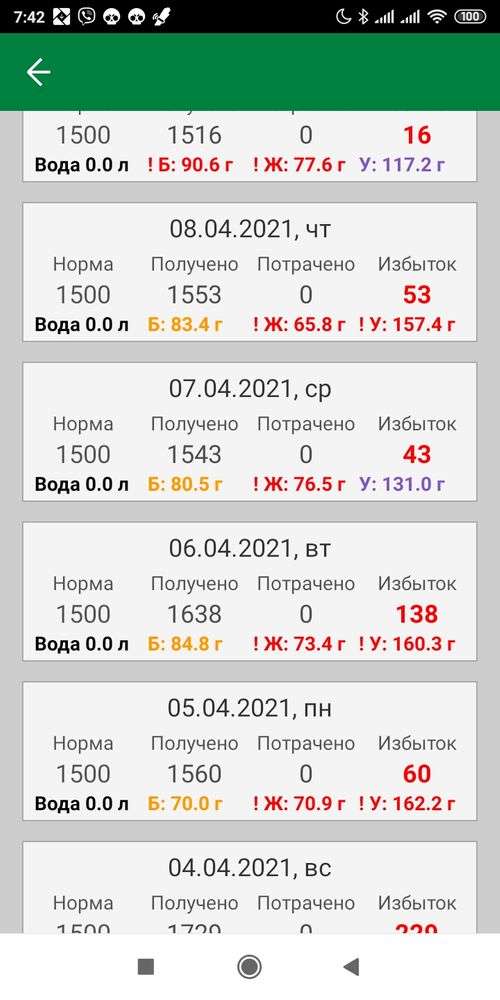Open the 06.04.2021 day card
The image size is (500, 1000).
point(249,591)
